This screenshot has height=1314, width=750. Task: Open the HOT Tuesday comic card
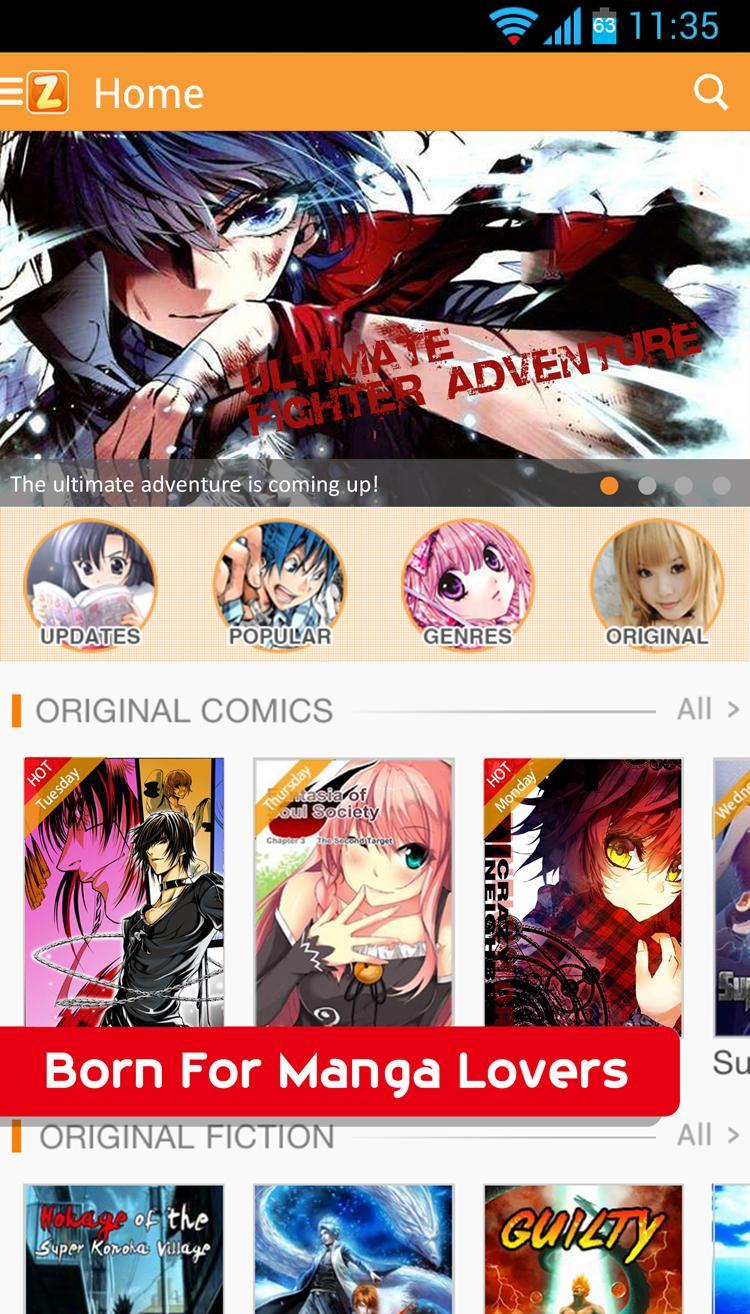[x=124, y=890]
